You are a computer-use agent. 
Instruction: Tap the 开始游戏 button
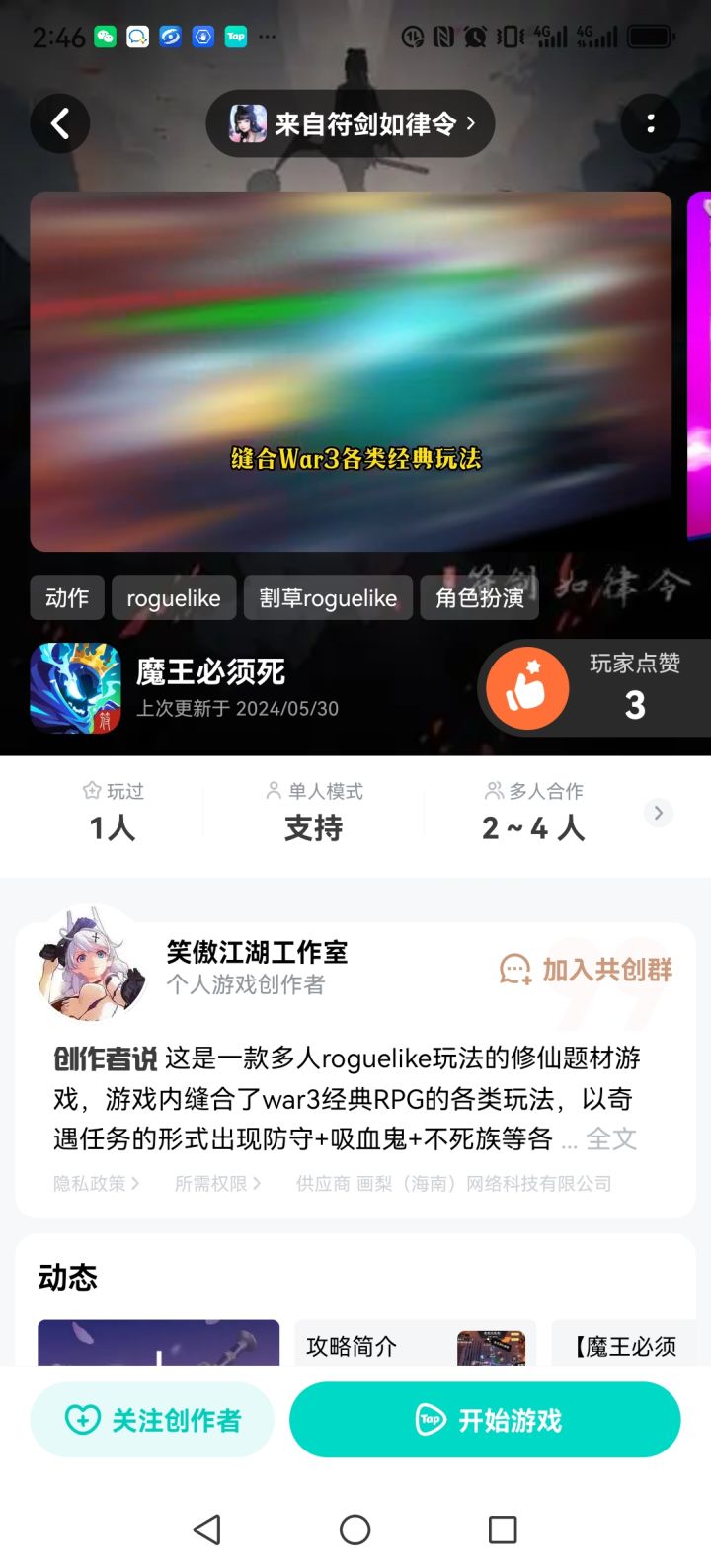pos(485,1419)
